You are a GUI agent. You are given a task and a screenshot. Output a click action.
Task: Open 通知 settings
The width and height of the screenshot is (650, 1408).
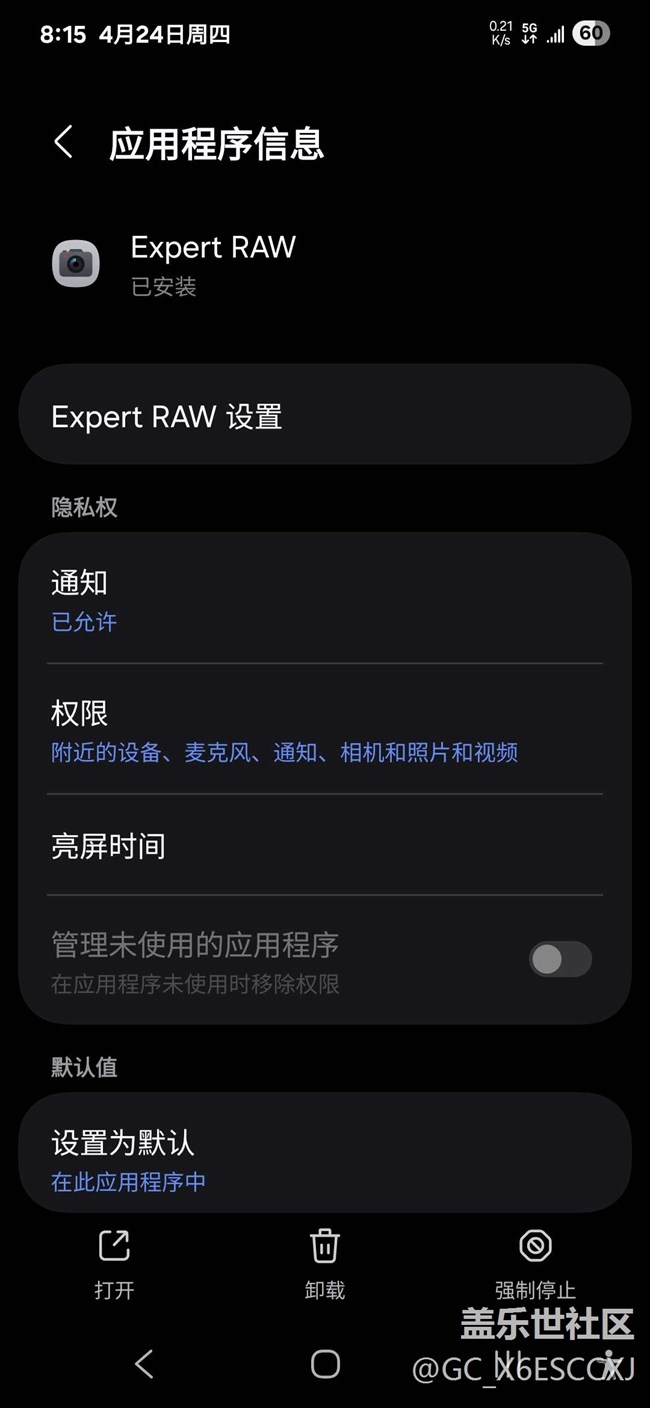point(324,600)
